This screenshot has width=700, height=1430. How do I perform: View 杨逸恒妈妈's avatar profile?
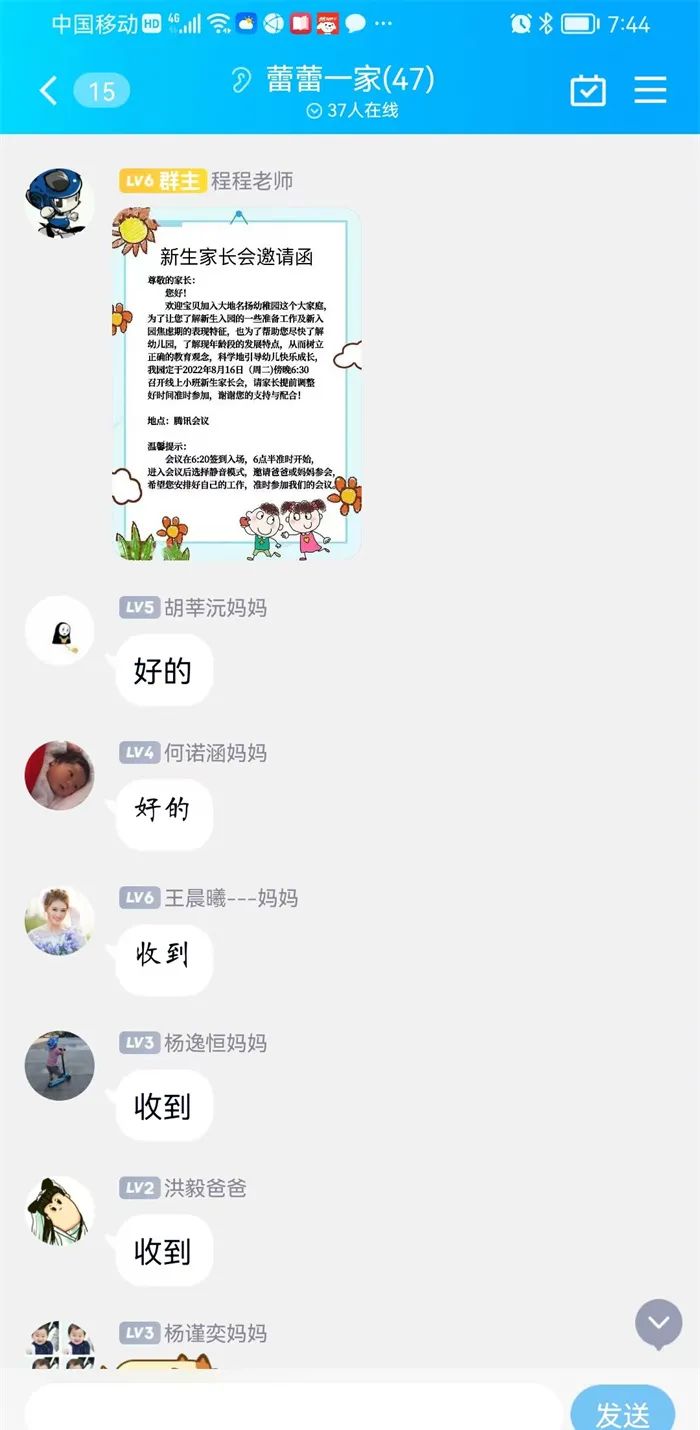click(x=59, y=1065)
